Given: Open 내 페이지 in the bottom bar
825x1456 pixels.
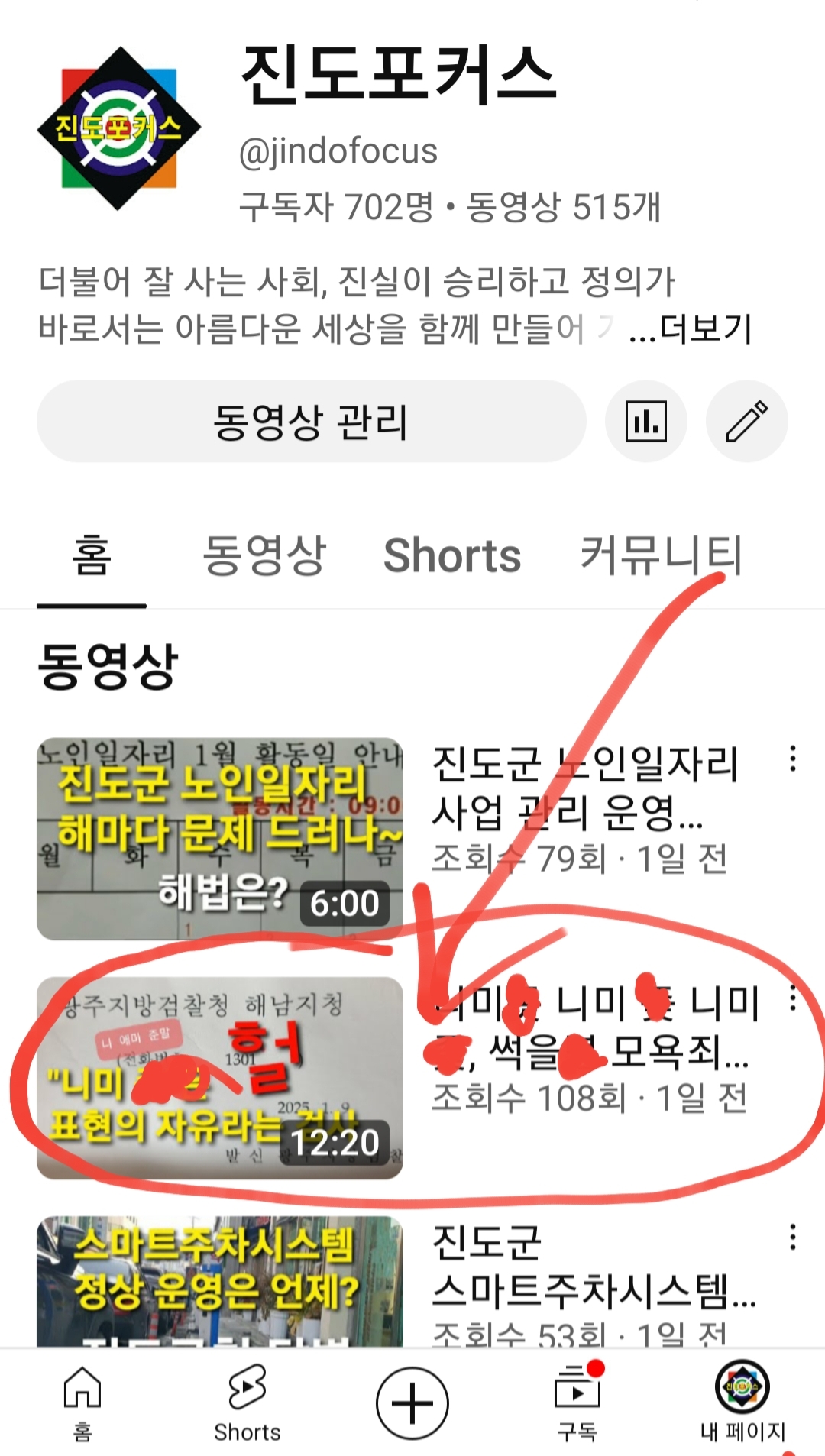Looking at the screenshot, I should click(742, 1402).
